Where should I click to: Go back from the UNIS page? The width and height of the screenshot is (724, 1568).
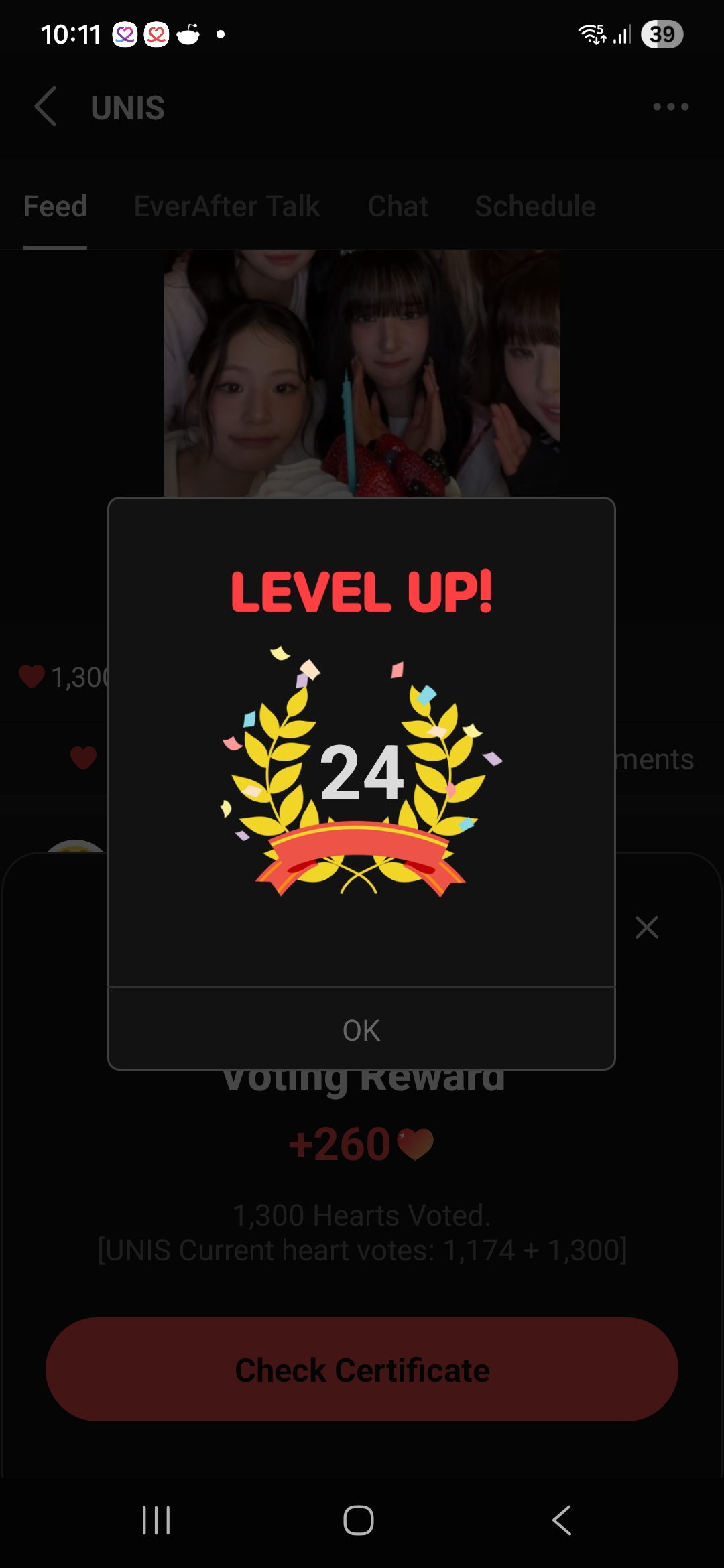point(46,107)
